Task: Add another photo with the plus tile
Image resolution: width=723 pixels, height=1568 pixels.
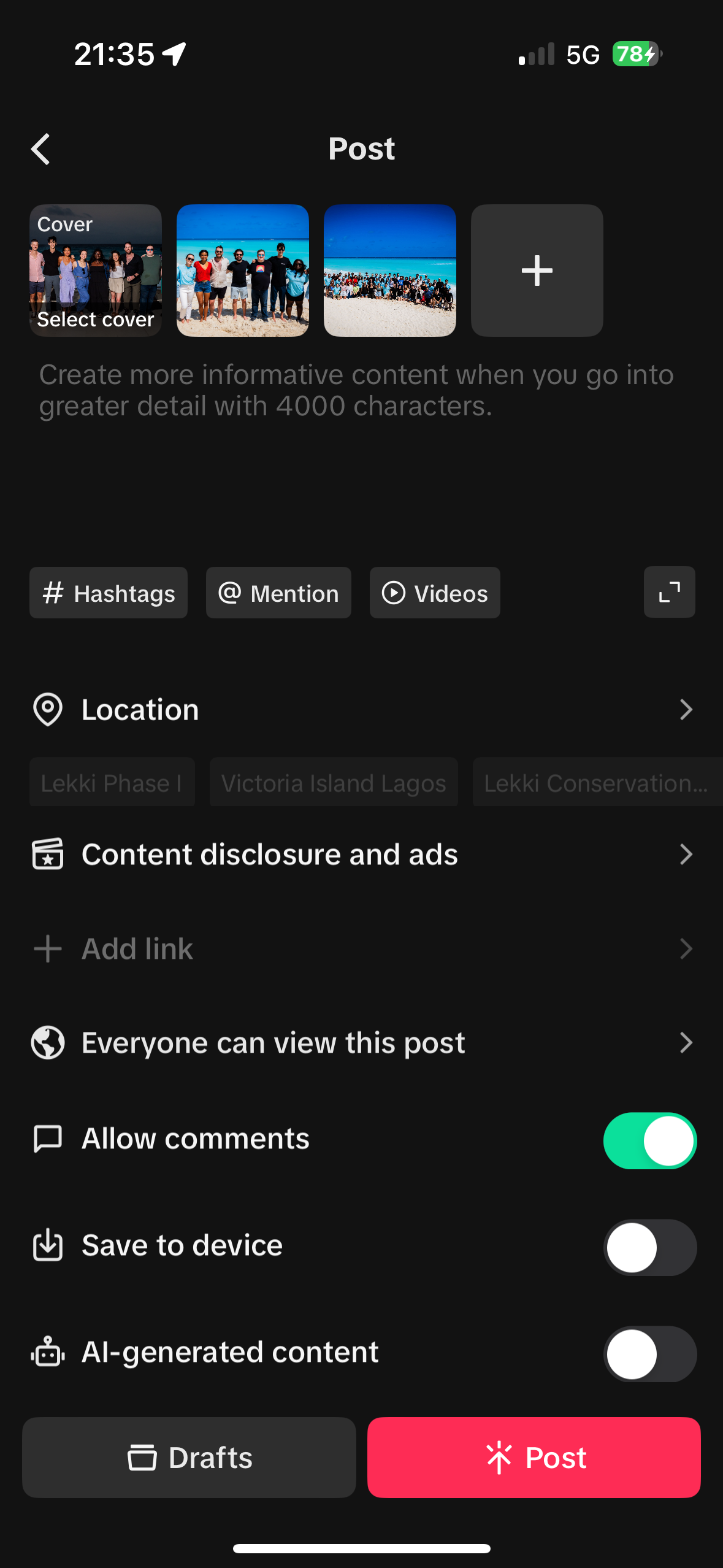Action: 537,271
